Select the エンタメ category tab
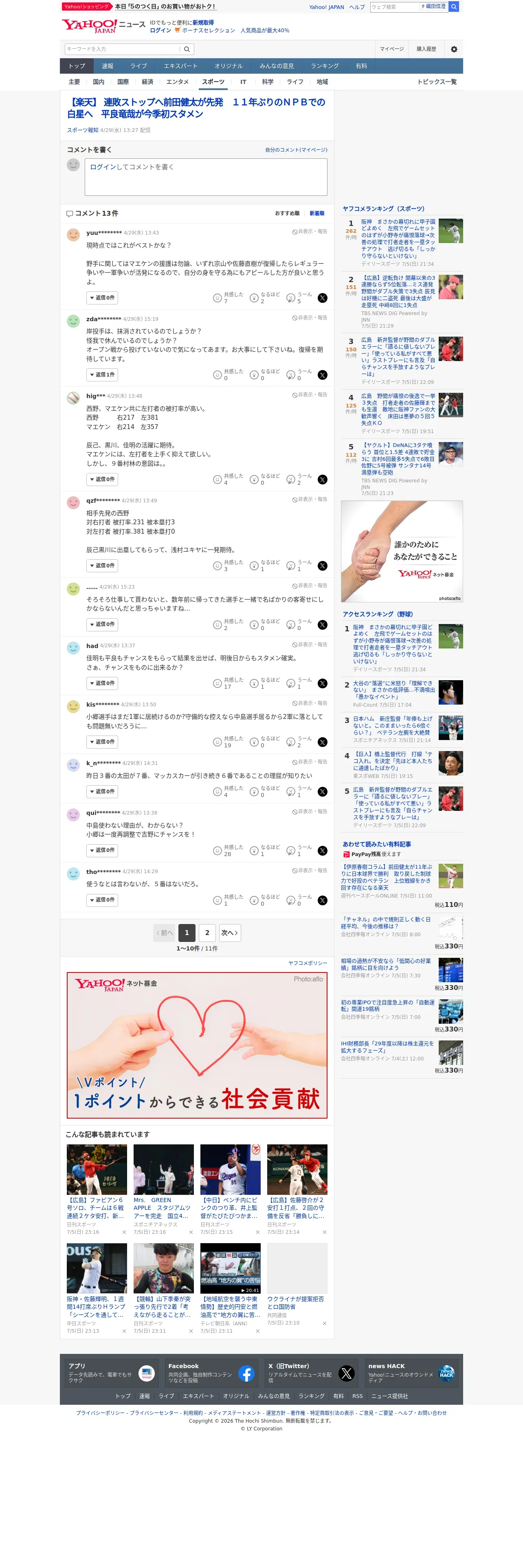This screenshot has height=1568, width=523. [x=177, y=82]
